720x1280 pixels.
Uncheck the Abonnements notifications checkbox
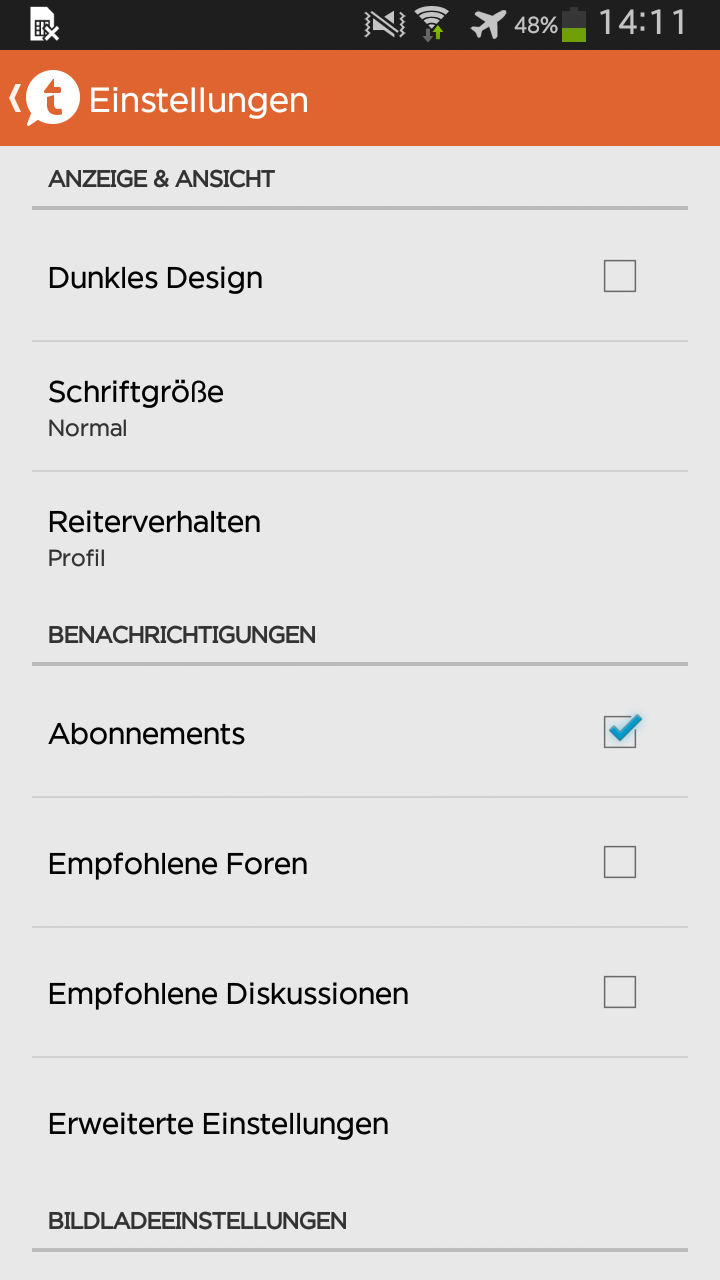point(620,732)
